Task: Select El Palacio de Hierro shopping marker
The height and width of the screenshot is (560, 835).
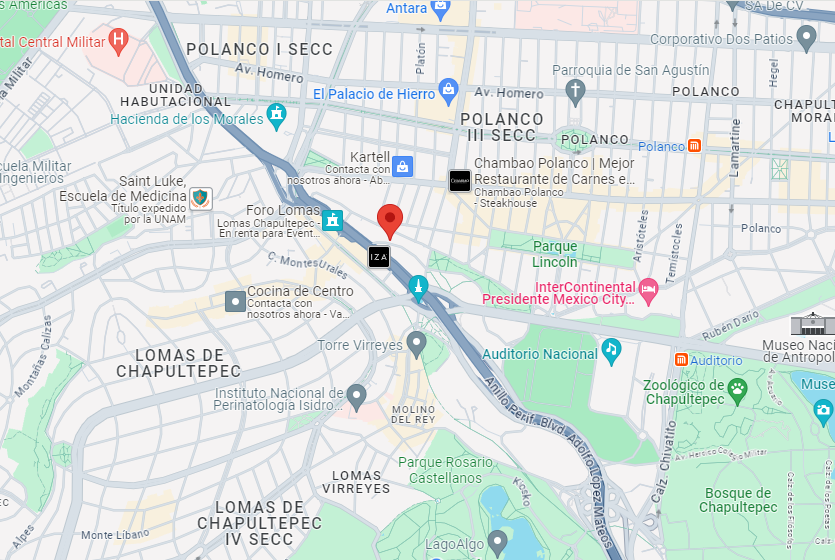Action: tap(448, 92)
